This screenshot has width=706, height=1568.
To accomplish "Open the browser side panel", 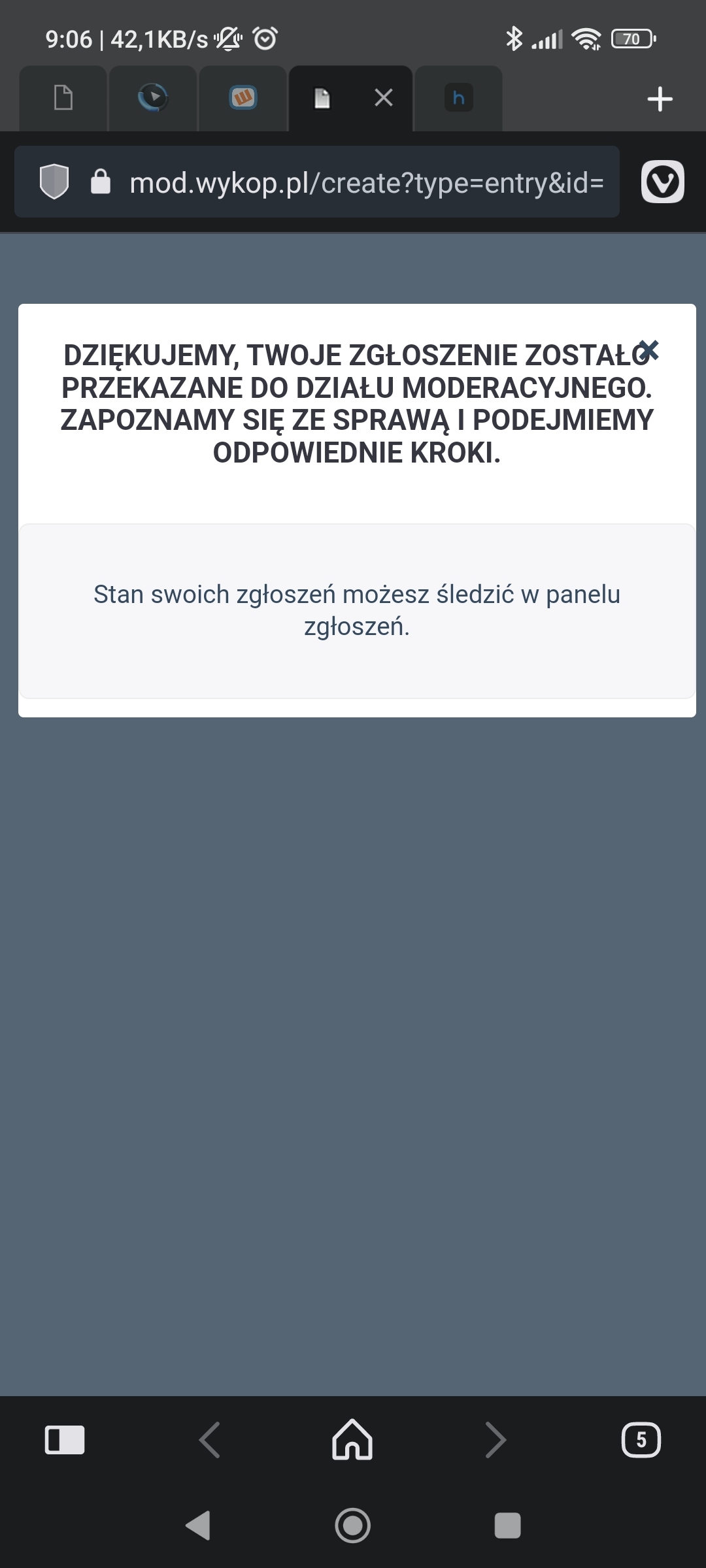I will pos(65,1440).
